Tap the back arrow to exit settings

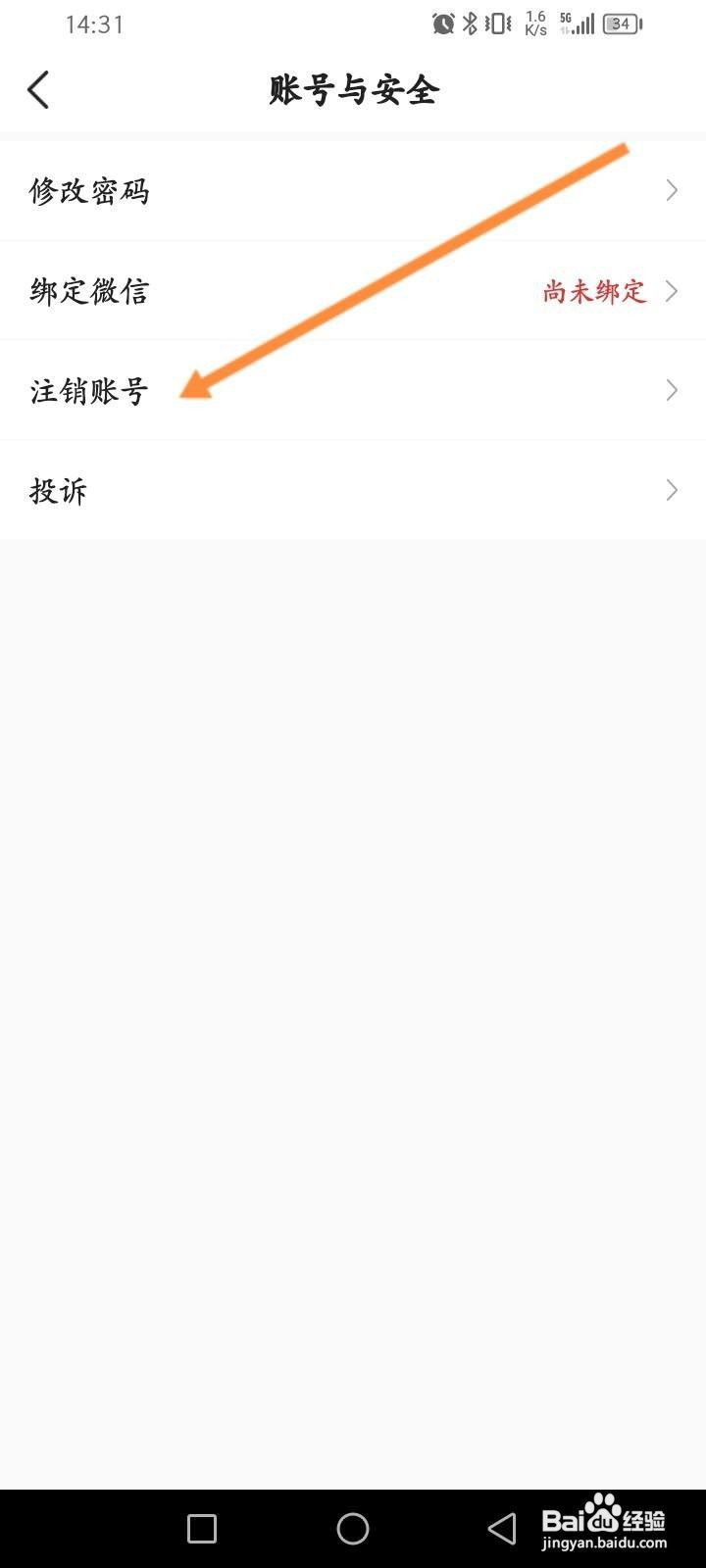click(x=37, y=88)
